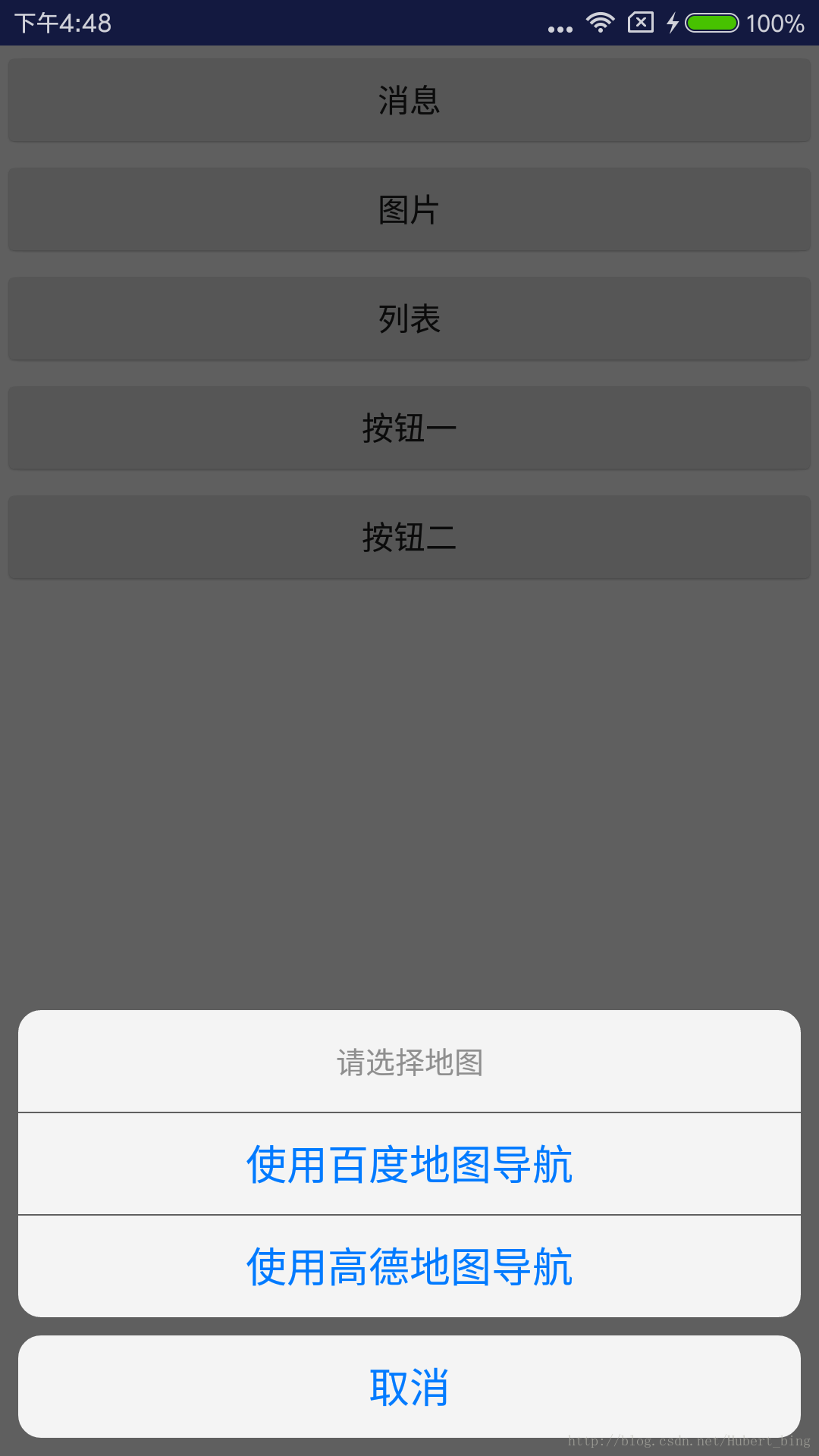Choose 使用百度地图导航 option

pyautogui.click(x=409, y=1164)
